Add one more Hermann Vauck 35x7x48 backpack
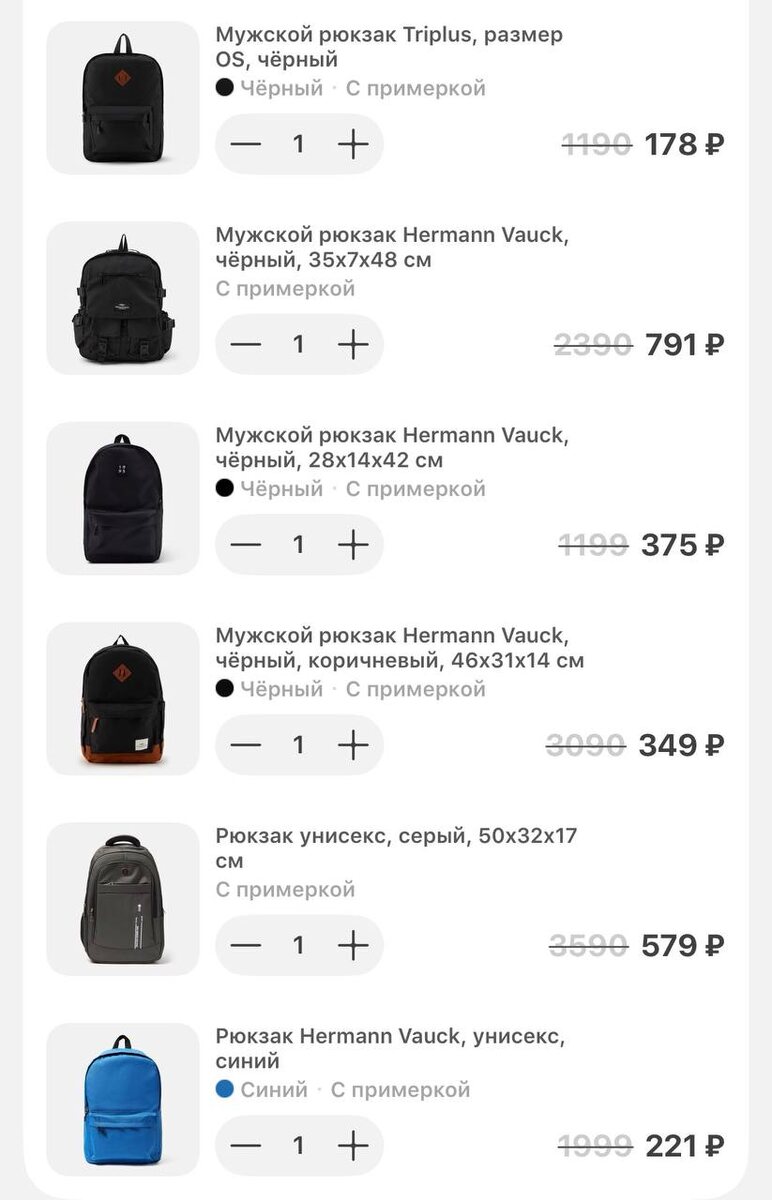Viewport: 772px width, 1200px height. click(x=353, y=345)
